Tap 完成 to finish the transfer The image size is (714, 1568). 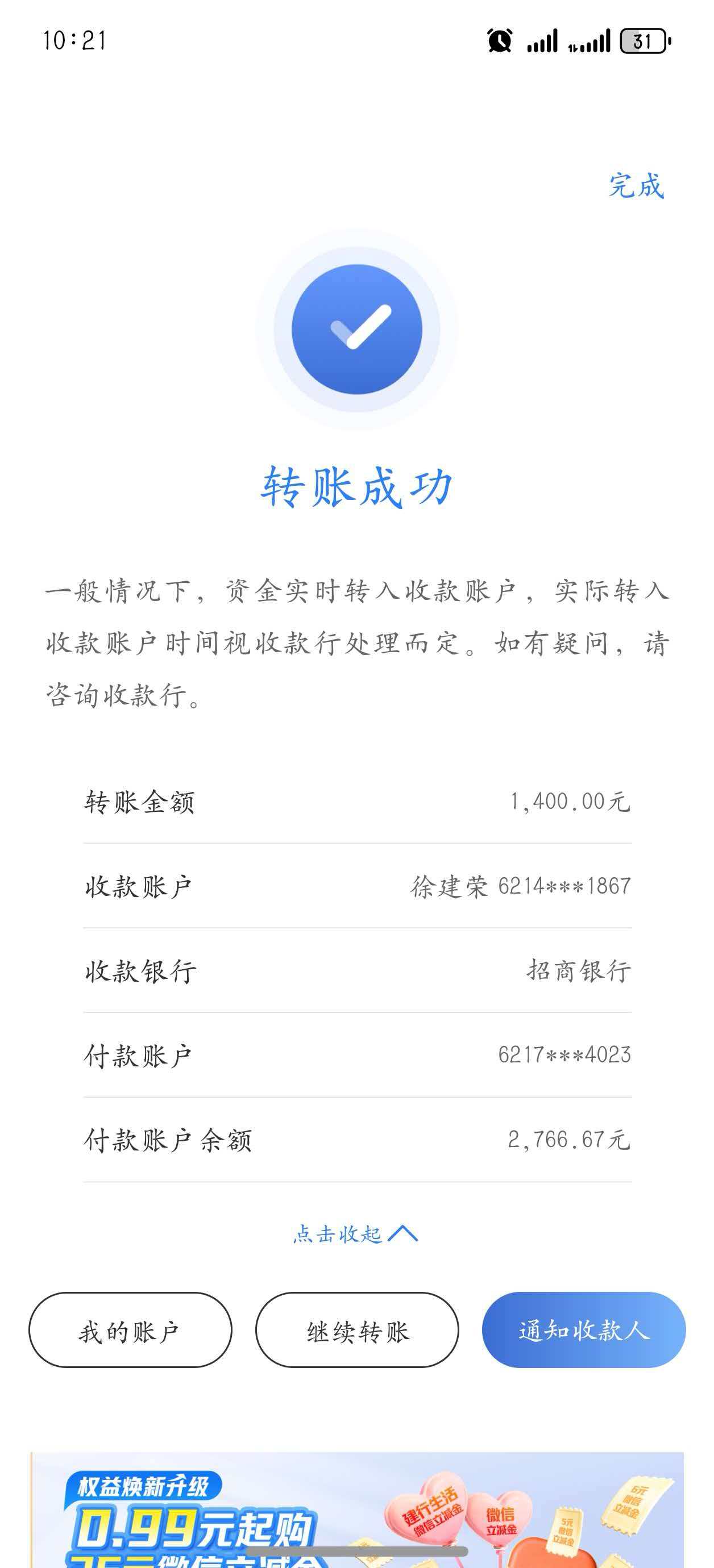(x=636, y=186)
